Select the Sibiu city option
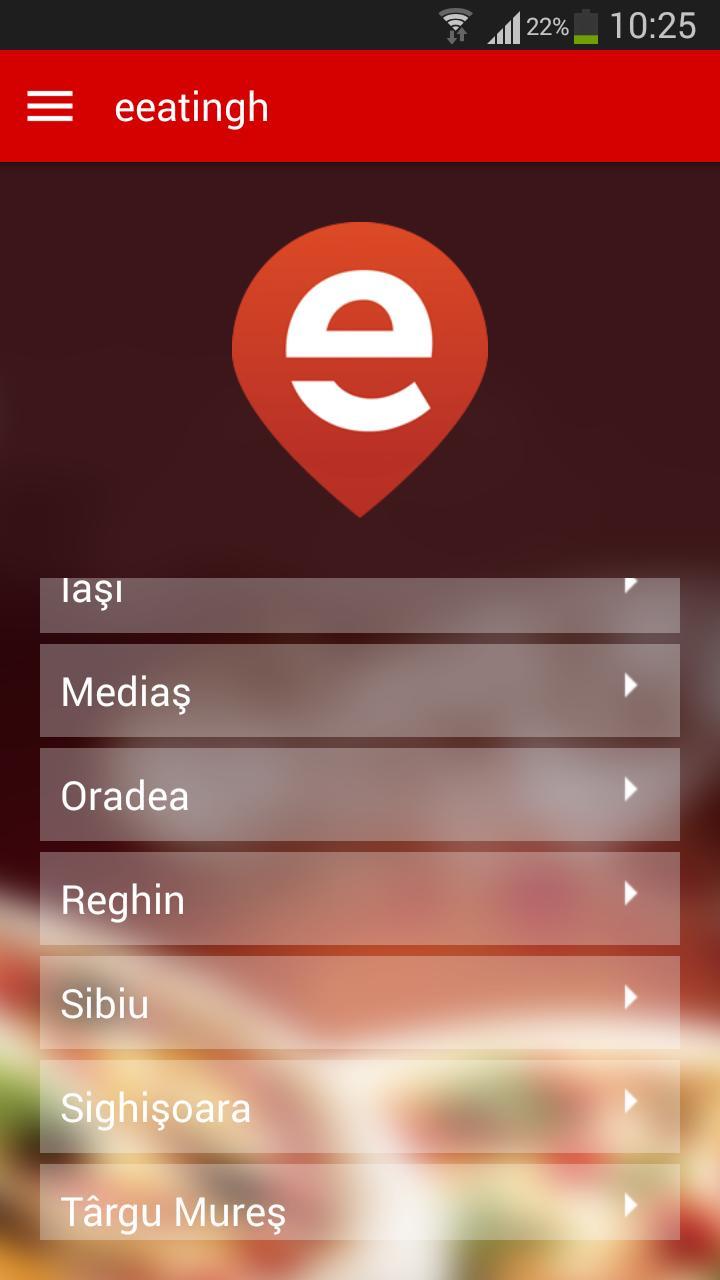The image size is (720, 1280). point(360,1003)
